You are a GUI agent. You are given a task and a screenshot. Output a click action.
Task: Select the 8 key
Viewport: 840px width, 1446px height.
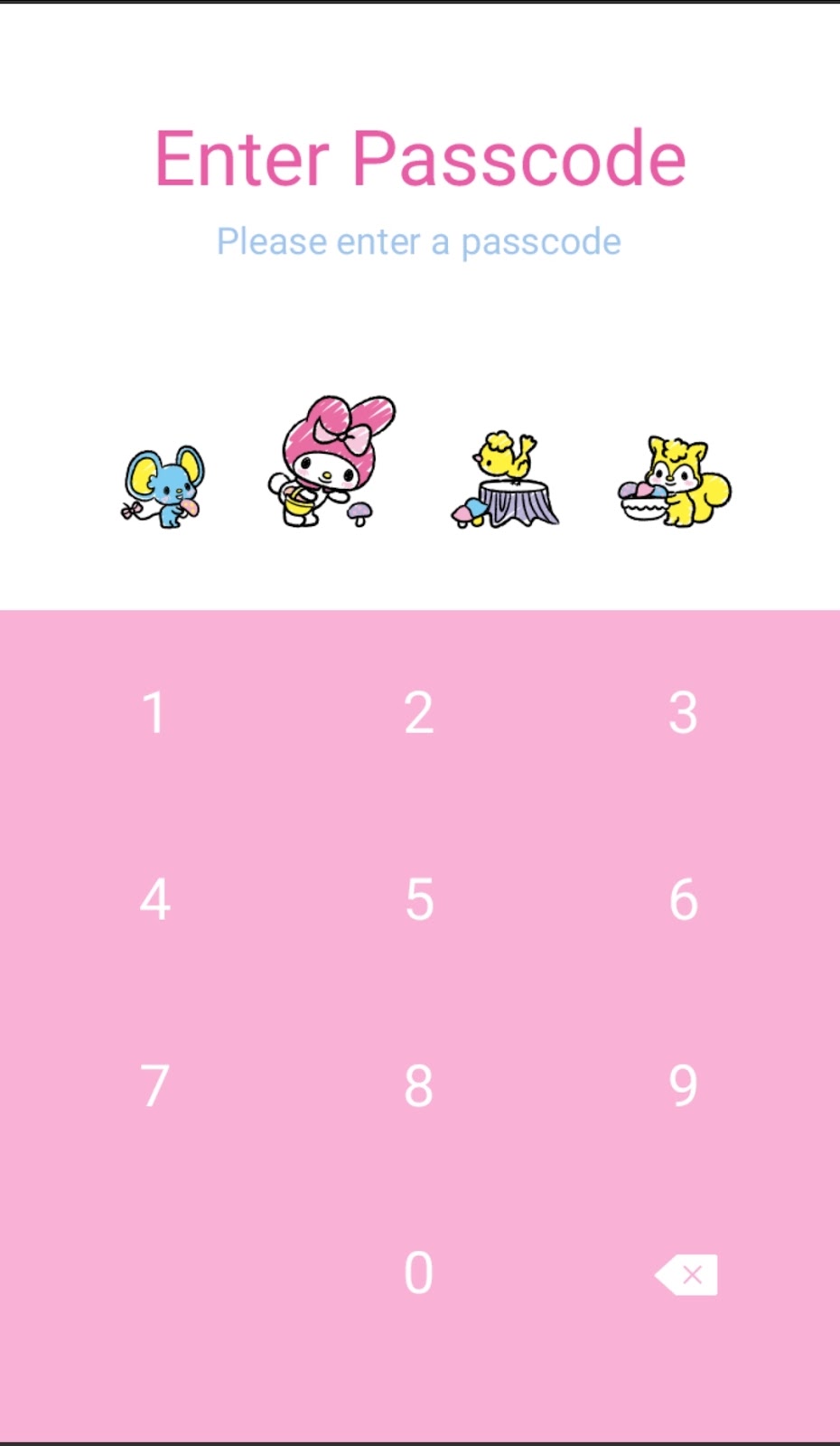click(419, 1086)
